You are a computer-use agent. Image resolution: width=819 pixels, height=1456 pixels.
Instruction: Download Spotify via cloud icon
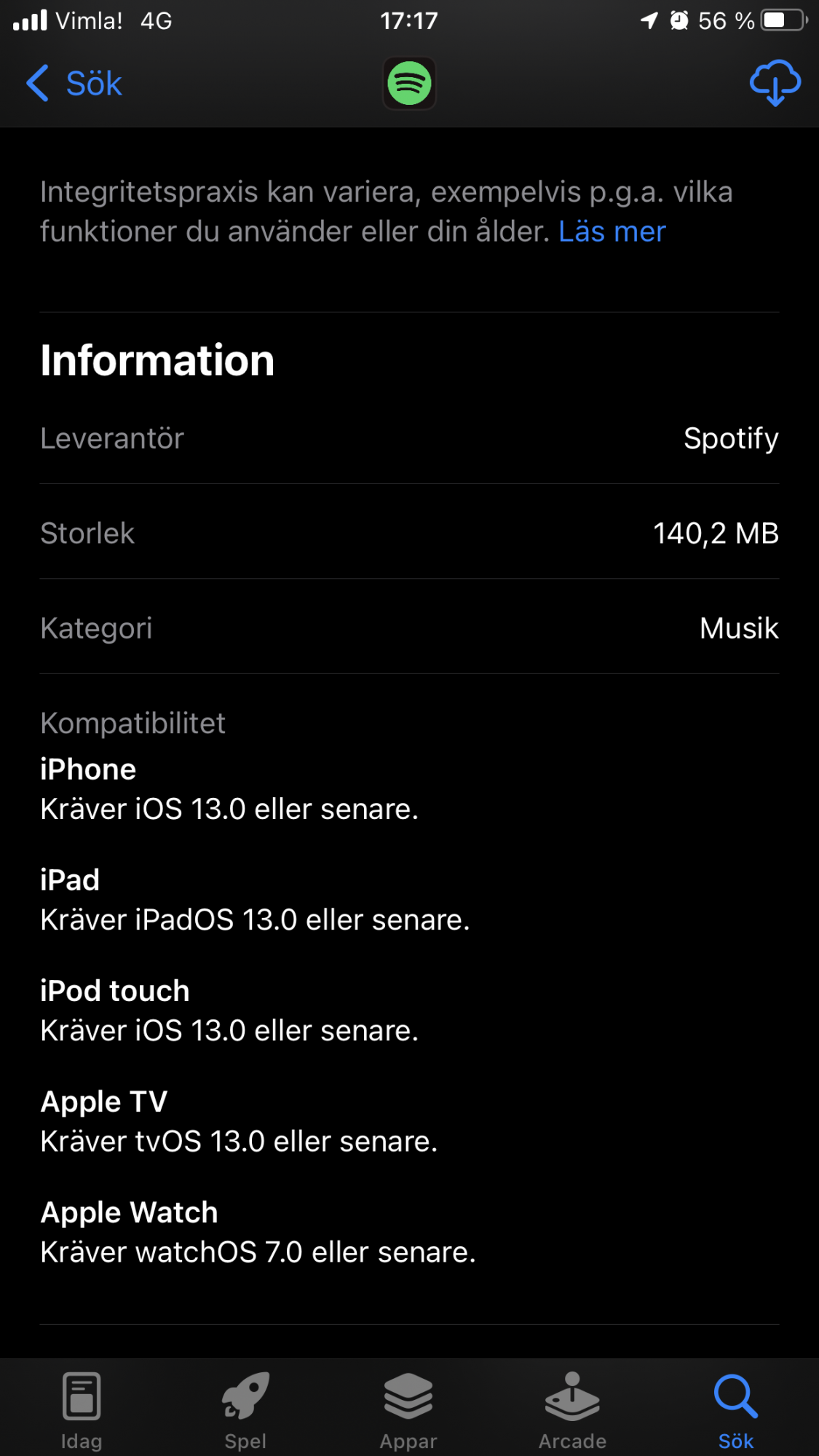(x=775, y=83)
